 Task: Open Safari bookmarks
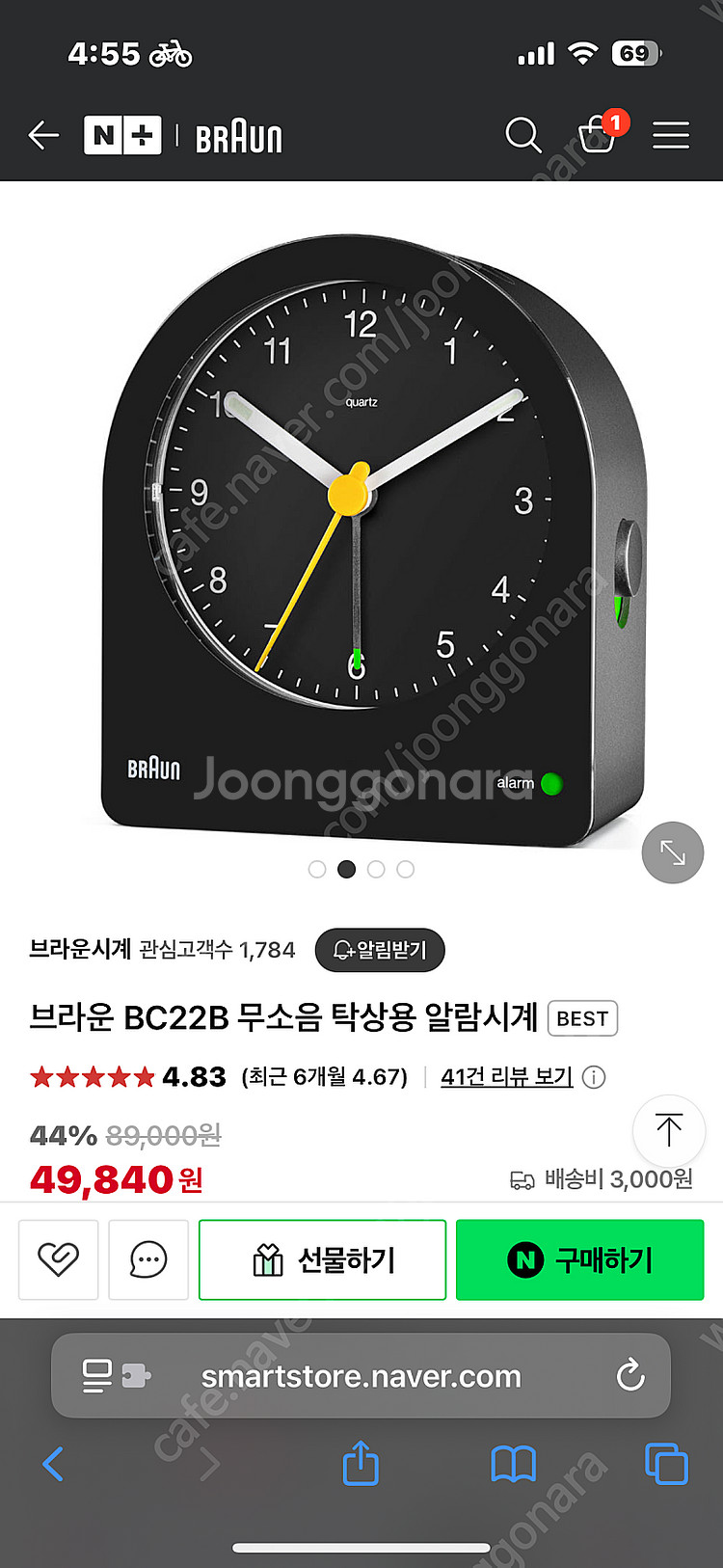(x=513, y=1464)
